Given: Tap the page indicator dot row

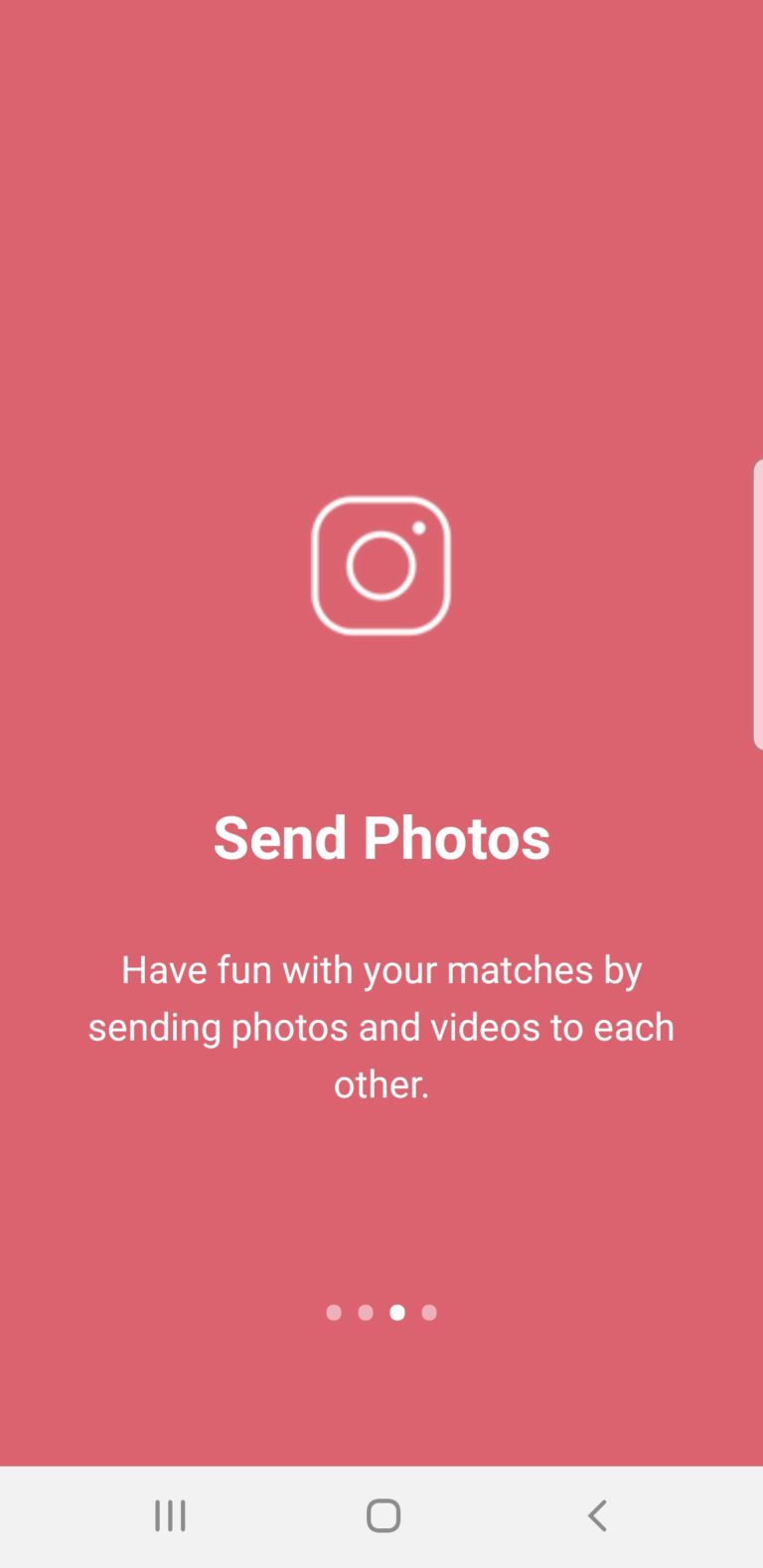Looking at the screenshot, I should coord(381,1312).
